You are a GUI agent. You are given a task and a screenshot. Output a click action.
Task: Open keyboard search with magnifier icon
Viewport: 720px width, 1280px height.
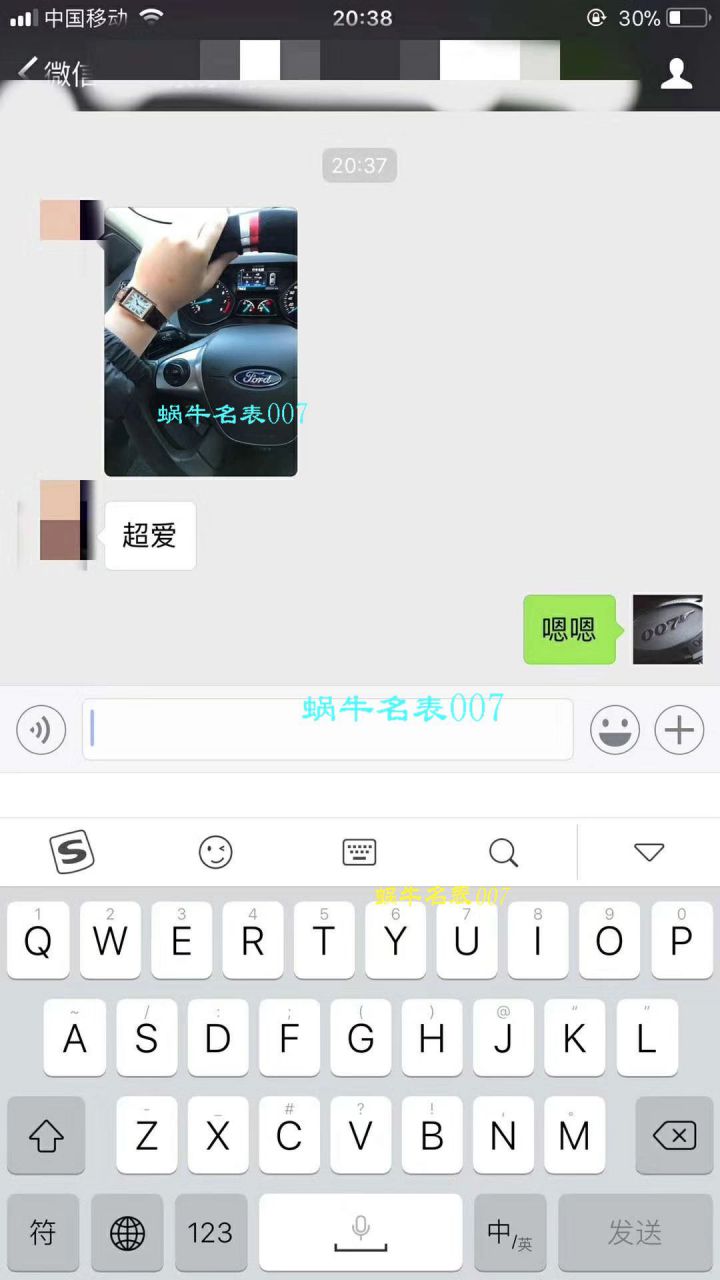pyautogui.click(x=503, y=852)
